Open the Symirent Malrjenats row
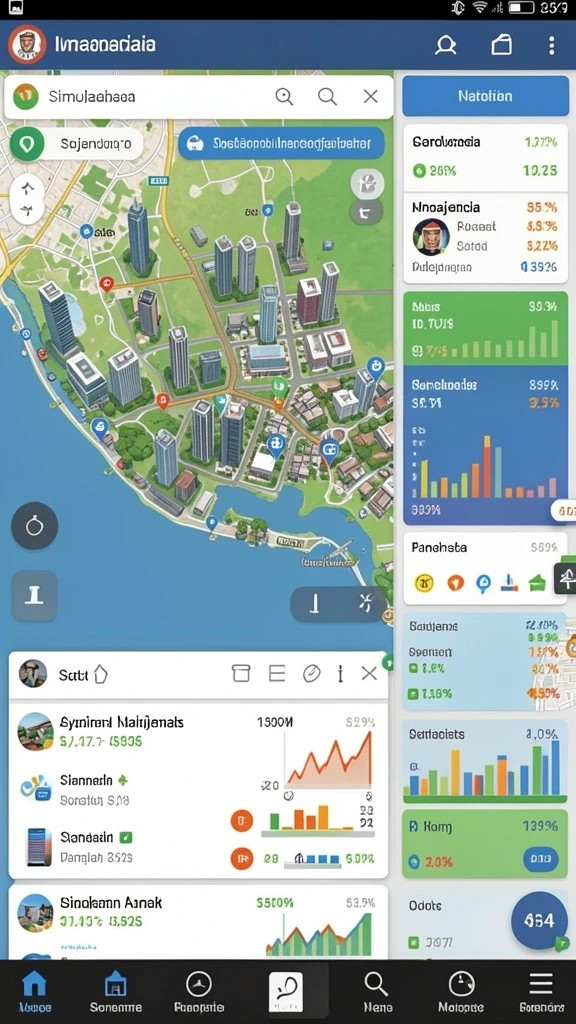The height and width of the screenshot is (1024, 576). pyautogui.click(x=198, y=731)
